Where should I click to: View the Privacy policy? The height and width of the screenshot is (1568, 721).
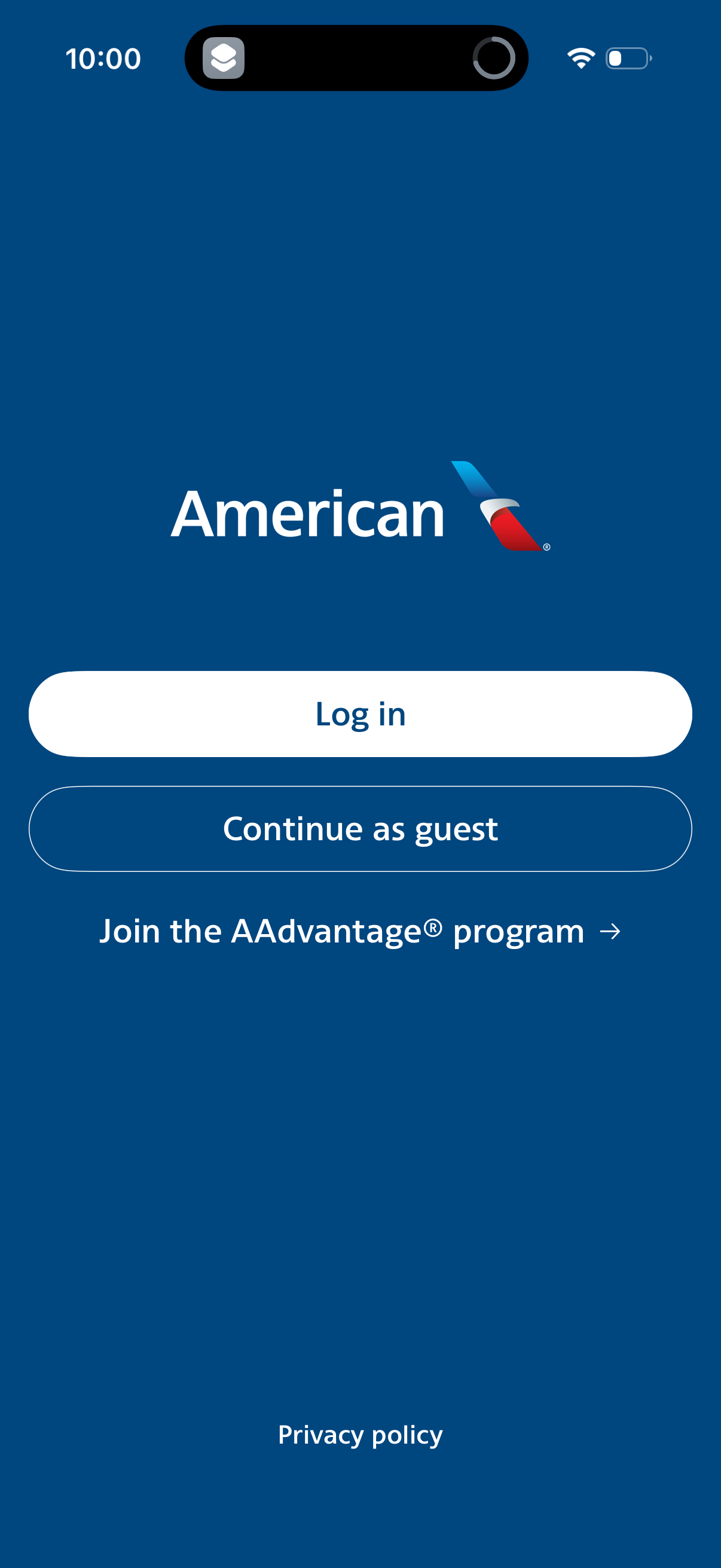360,1435
